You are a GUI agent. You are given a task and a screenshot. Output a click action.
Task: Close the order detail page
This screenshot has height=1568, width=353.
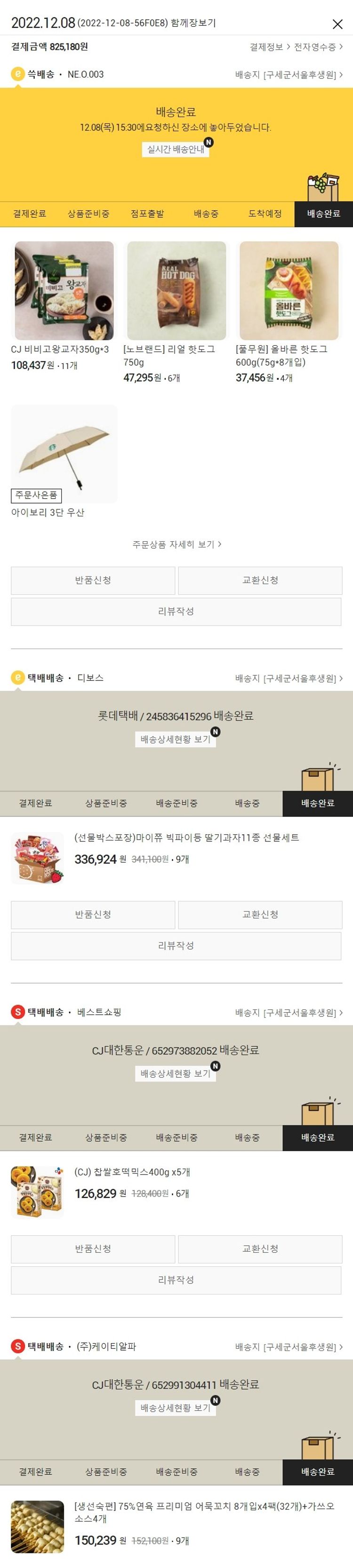point(337,24)
